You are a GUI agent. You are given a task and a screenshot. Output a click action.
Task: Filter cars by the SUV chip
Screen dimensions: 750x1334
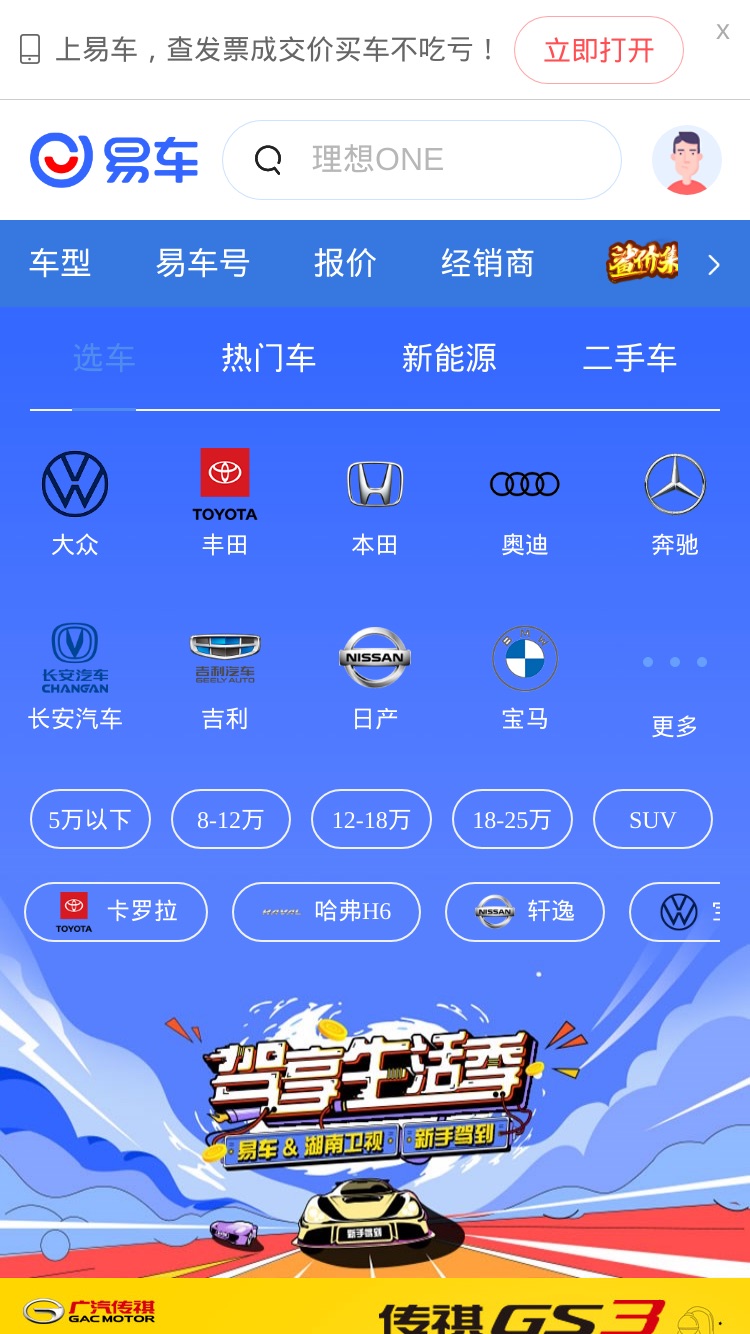click(653, 819)
